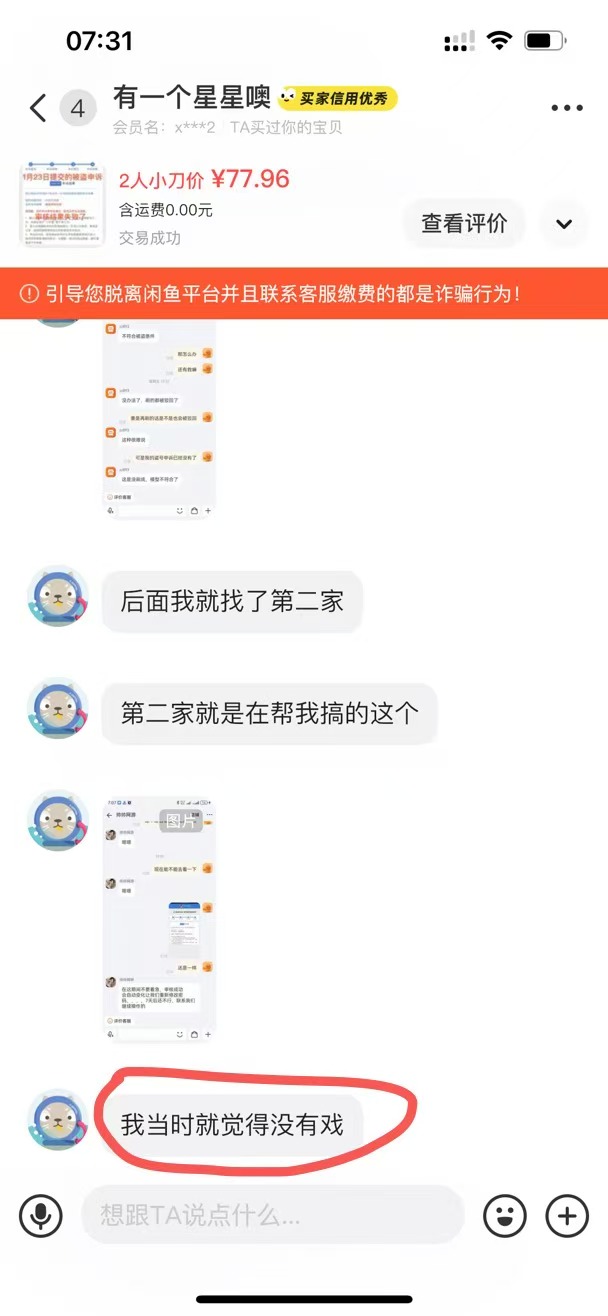Open the emoji picker
The image size is (608, 1316).
(504, 1216)
